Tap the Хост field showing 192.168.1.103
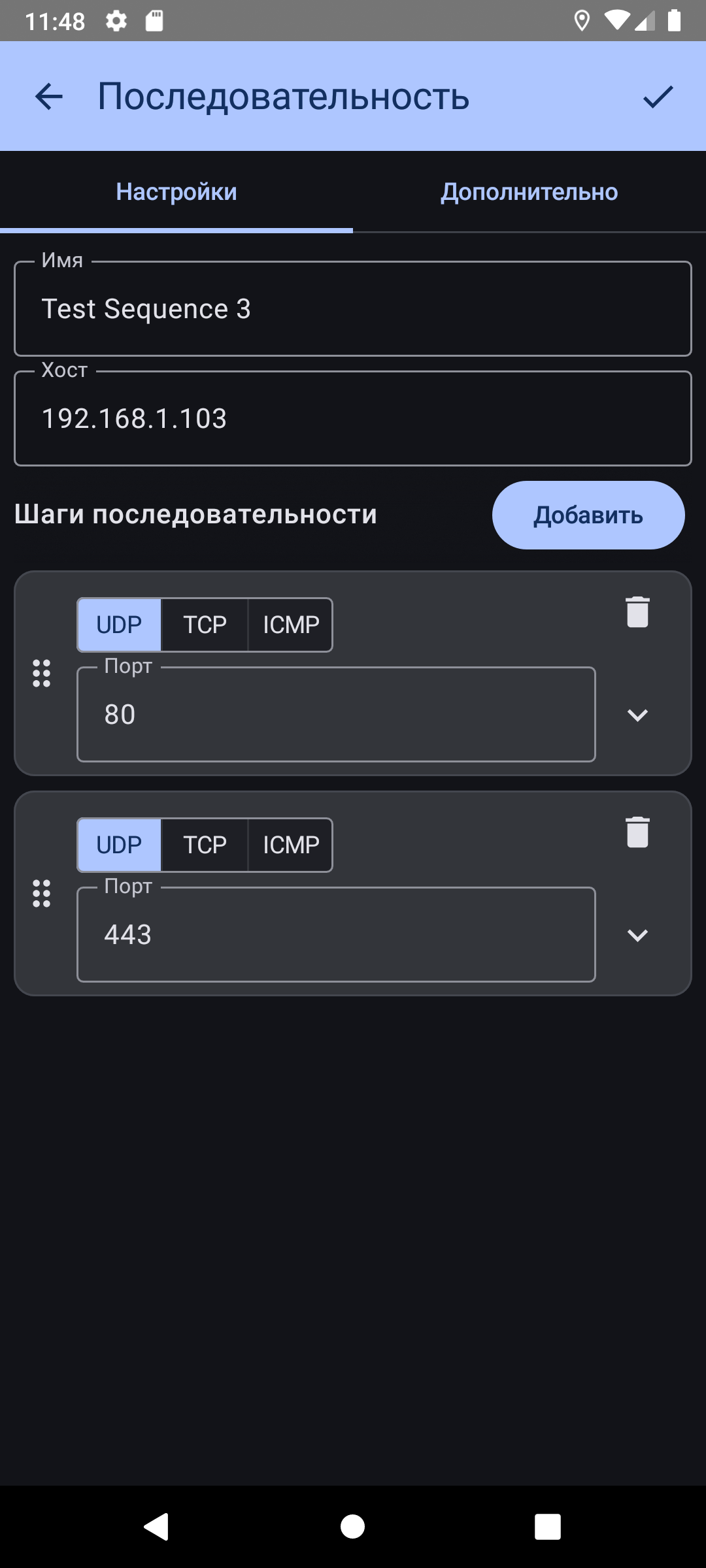706x1568 pixels. [353, 418]
